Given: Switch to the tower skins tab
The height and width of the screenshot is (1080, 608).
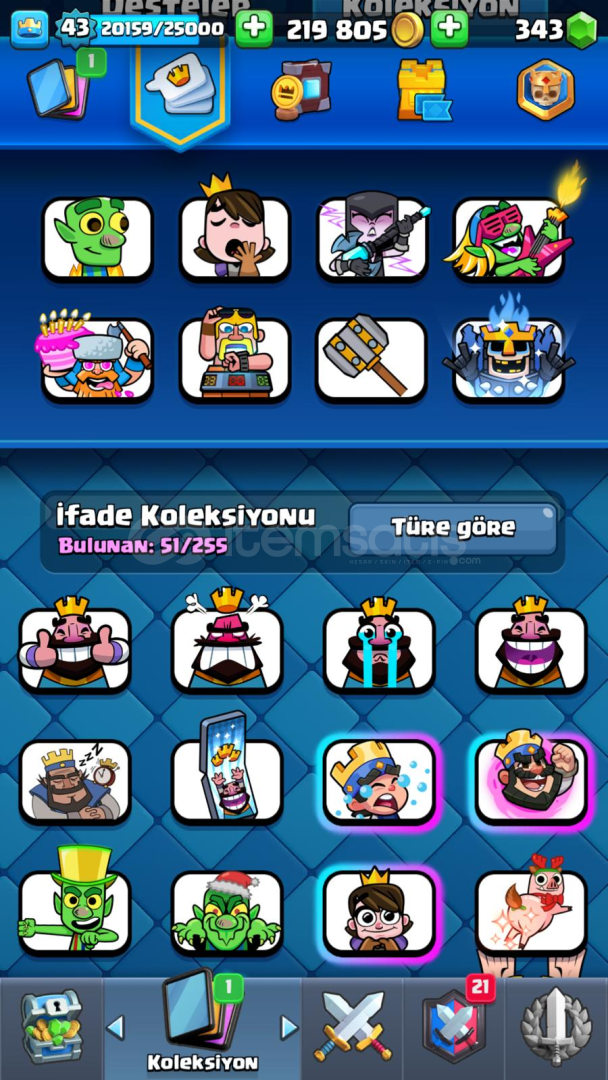Looking at the screenshot, I should click(x=422, y=90).
